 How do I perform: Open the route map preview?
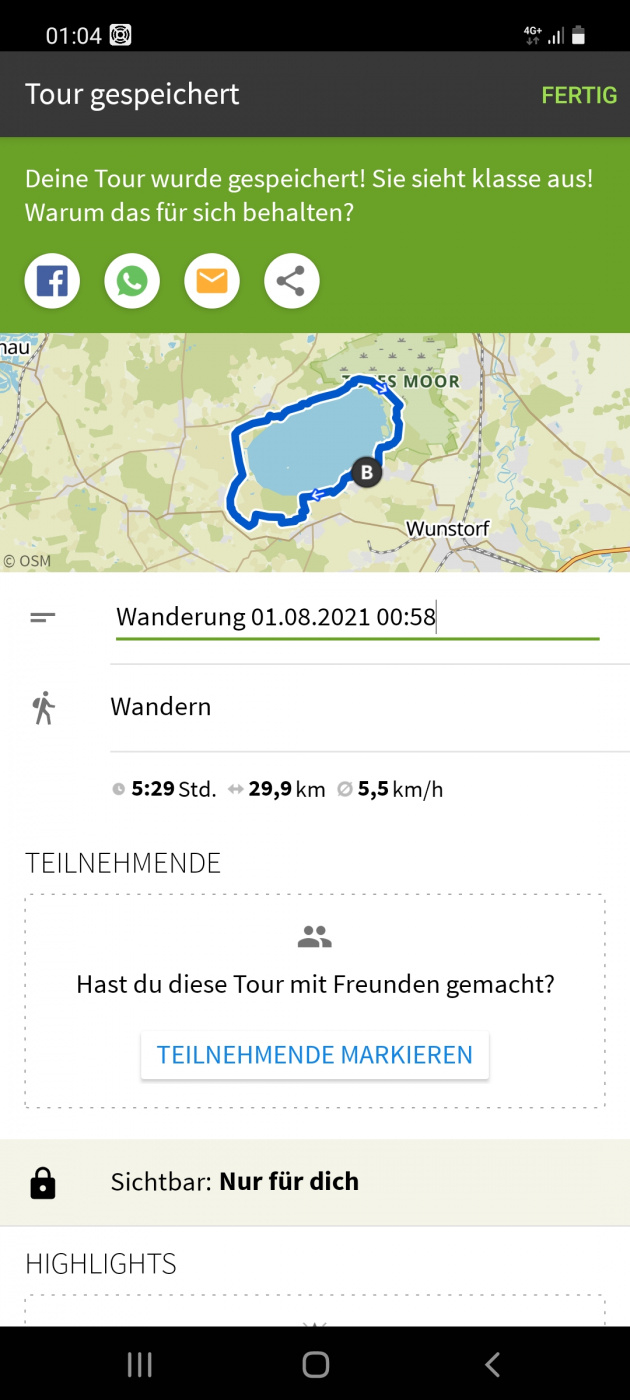tap(315, 452)
